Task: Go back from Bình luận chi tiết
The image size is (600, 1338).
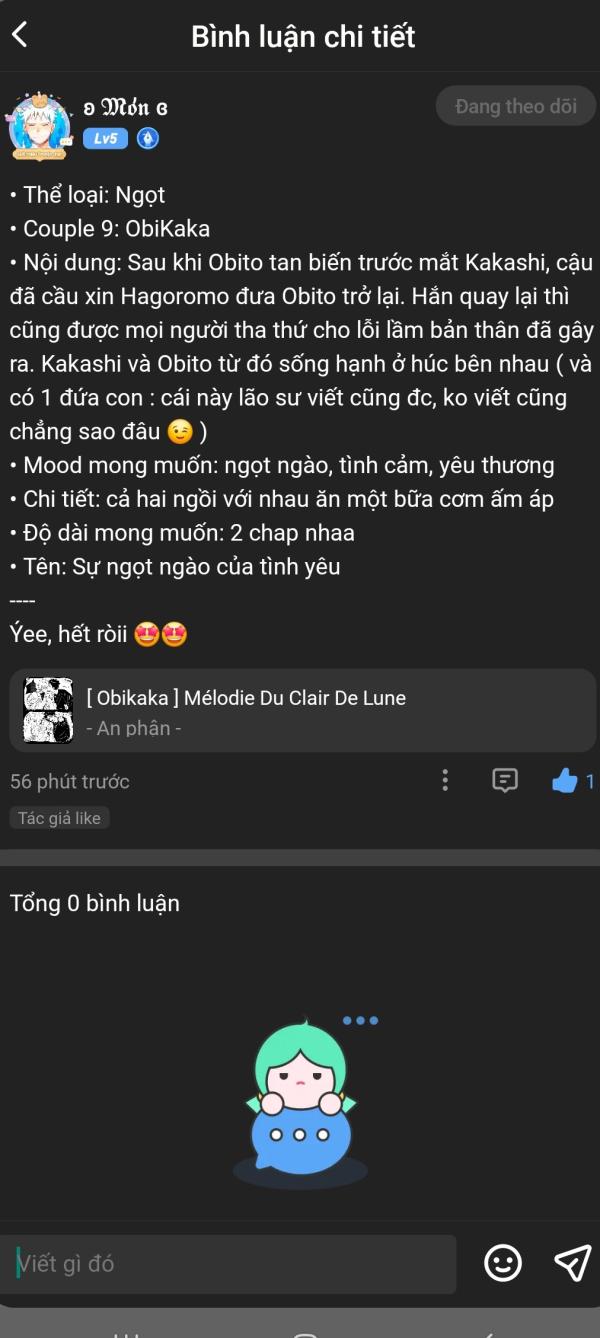Action: (20, 36)
